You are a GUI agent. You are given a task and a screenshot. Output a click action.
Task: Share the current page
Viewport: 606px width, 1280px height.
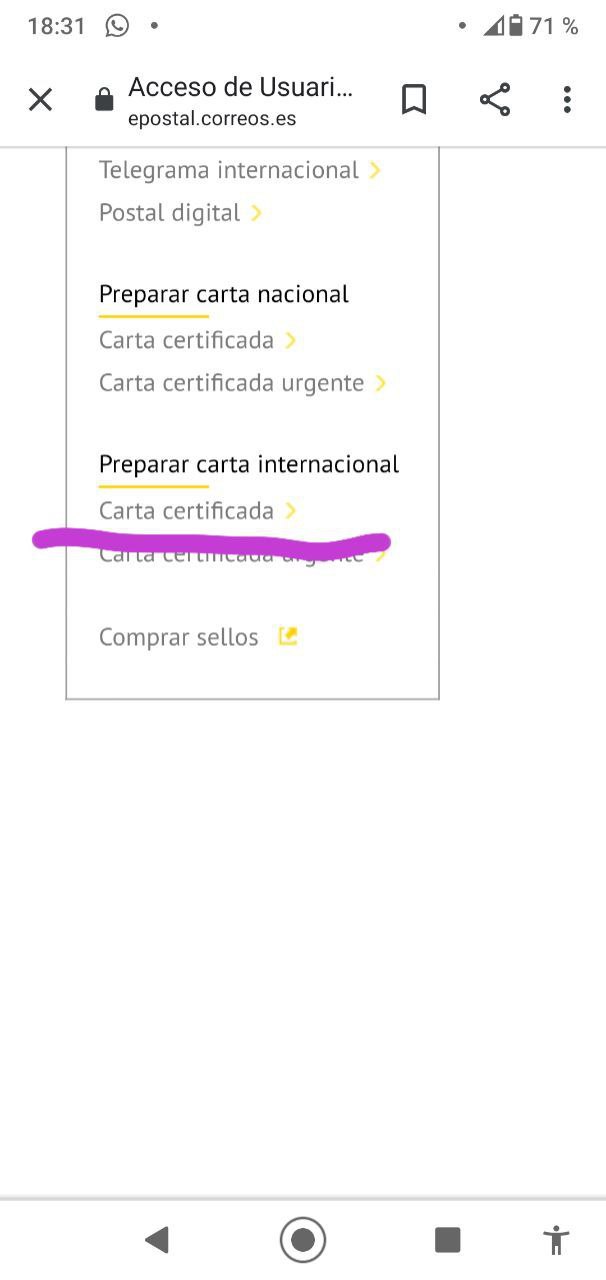click(x=495, y=99)
